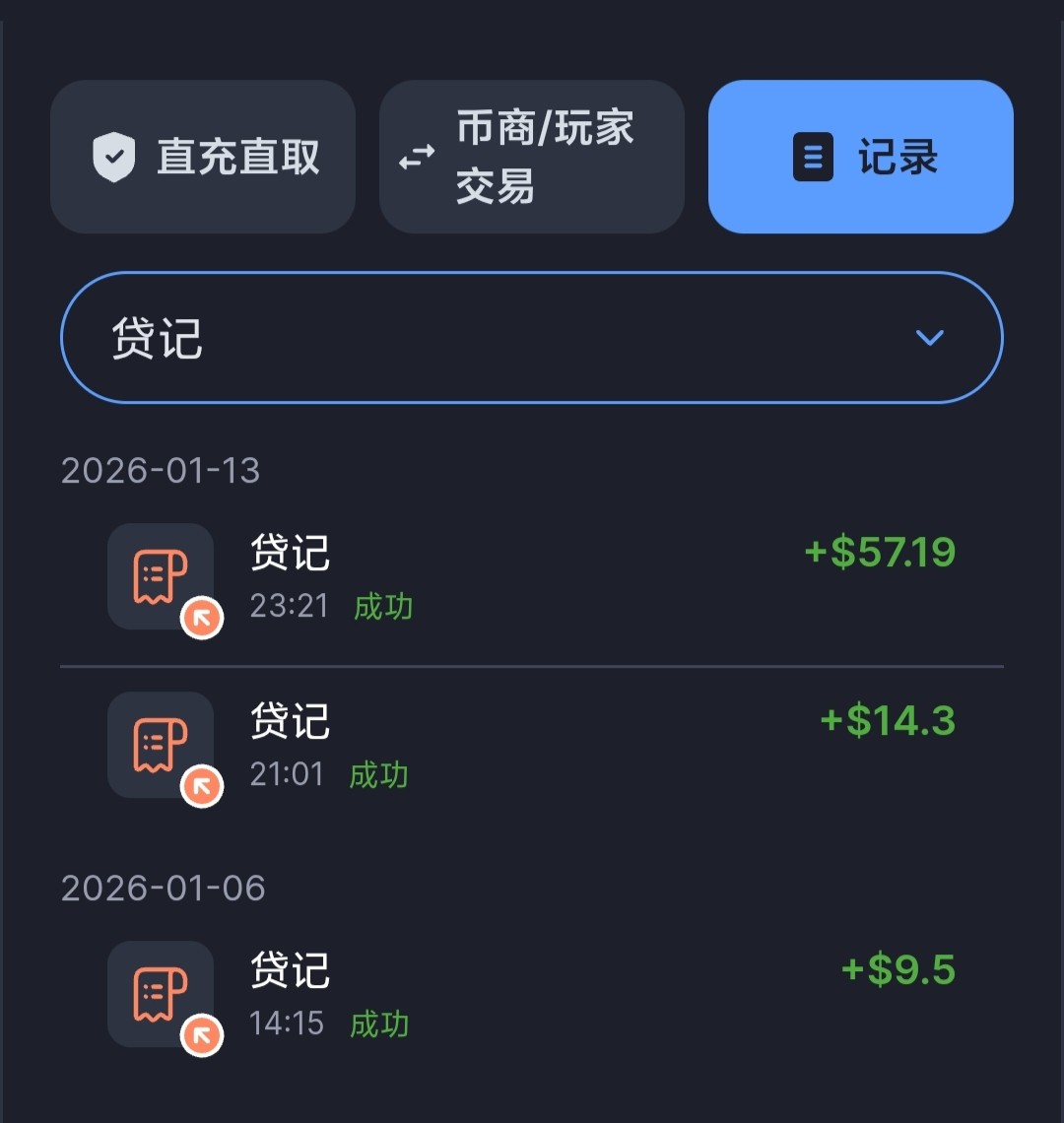Open the 币商/玩家交易 tab

pyautogui.click(x=532, y=157)
